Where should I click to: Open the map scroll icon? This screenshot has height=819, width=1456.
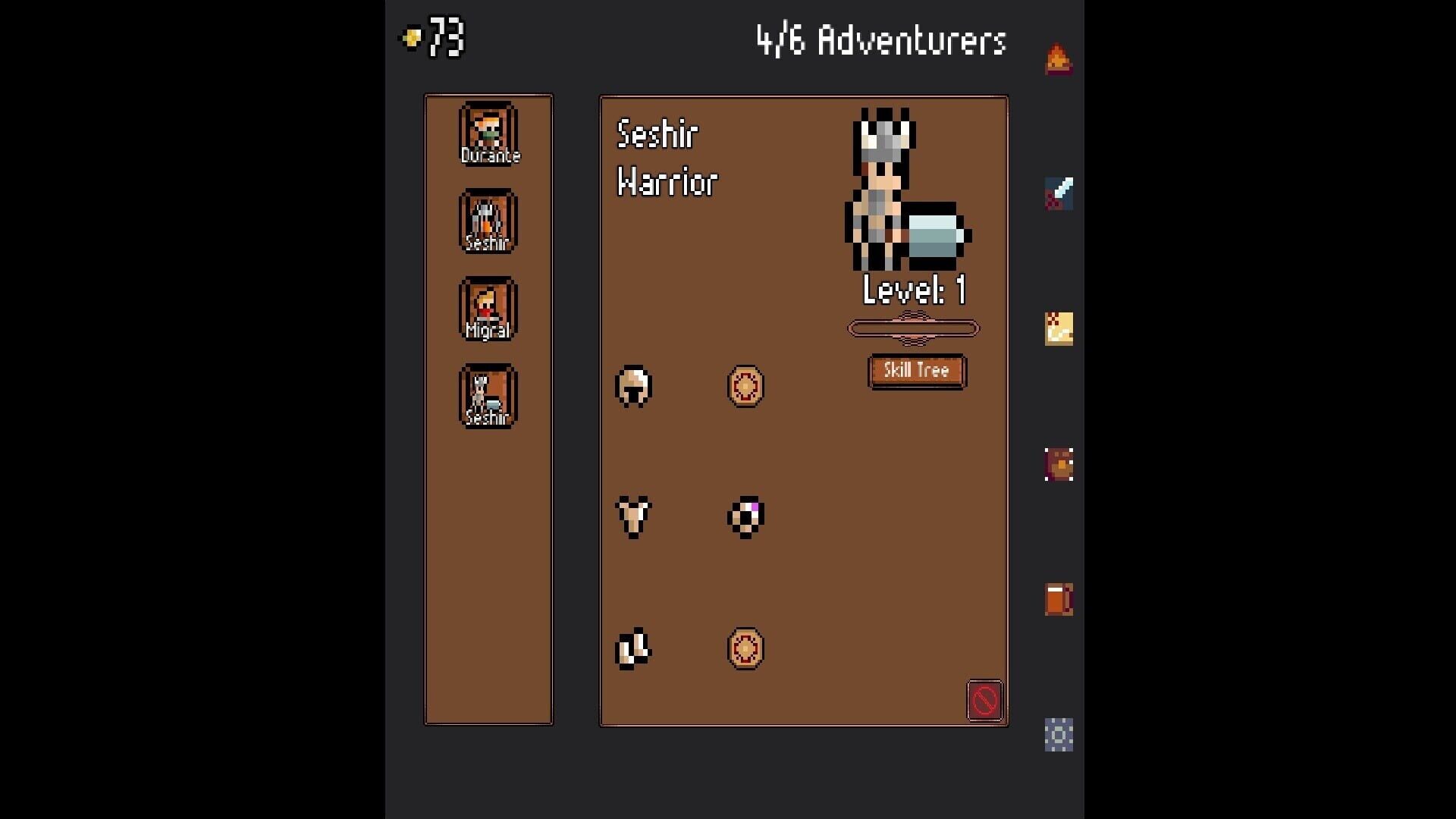coord(1059,328)
